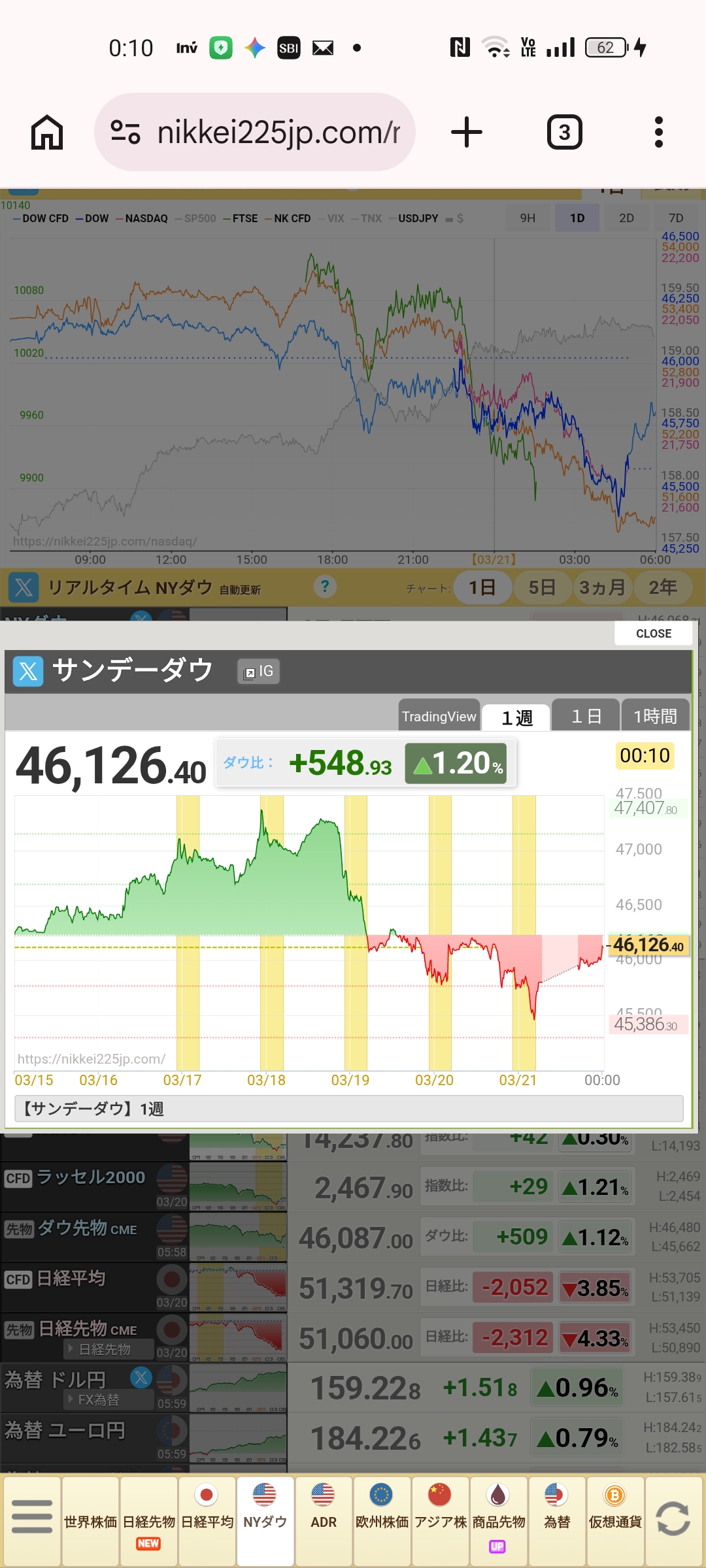Share サンデーダウ on X

pyautogui.click(x=28, y=671)
